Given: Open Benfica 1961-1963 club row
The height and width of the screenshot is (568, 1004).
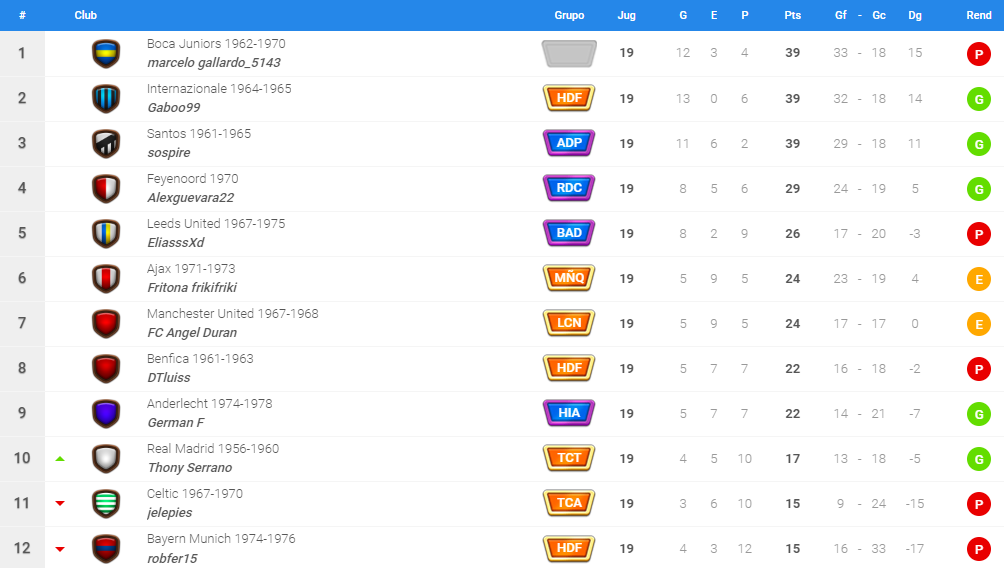Looking at the screenshot, I should (200, 359).
